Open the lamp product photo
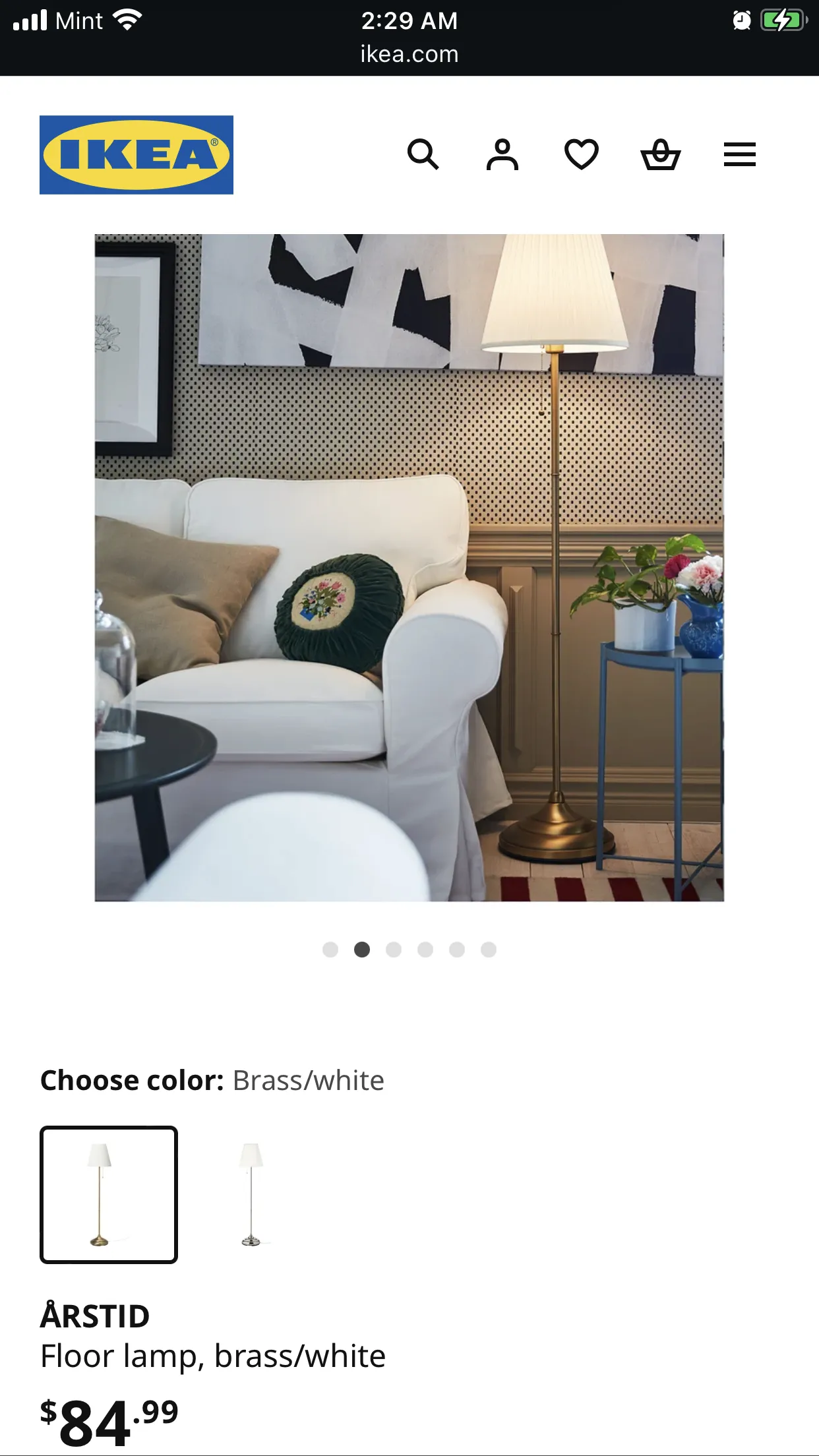The width and height of the screenshot is (819, 1456). [x=409, y=568]
